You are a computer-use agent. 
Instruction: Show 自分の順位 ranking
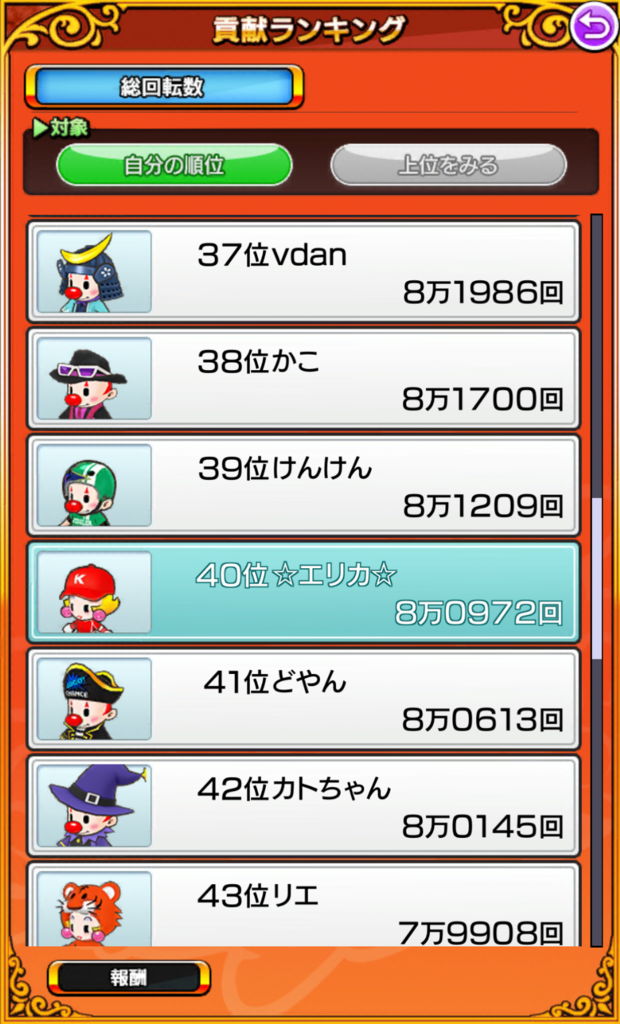[174, 165]
